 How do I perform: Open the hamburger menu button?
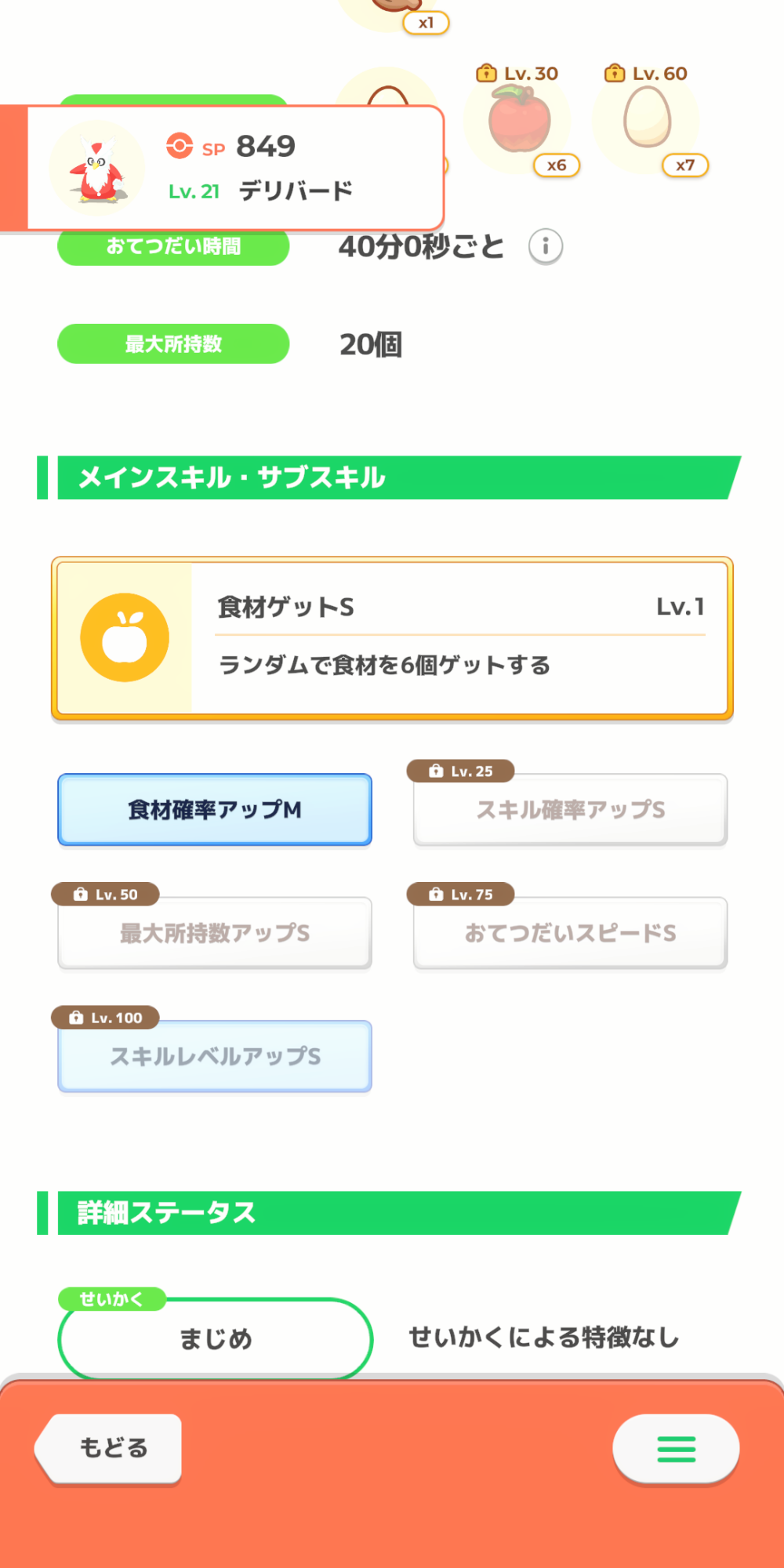coord(676,1449)
